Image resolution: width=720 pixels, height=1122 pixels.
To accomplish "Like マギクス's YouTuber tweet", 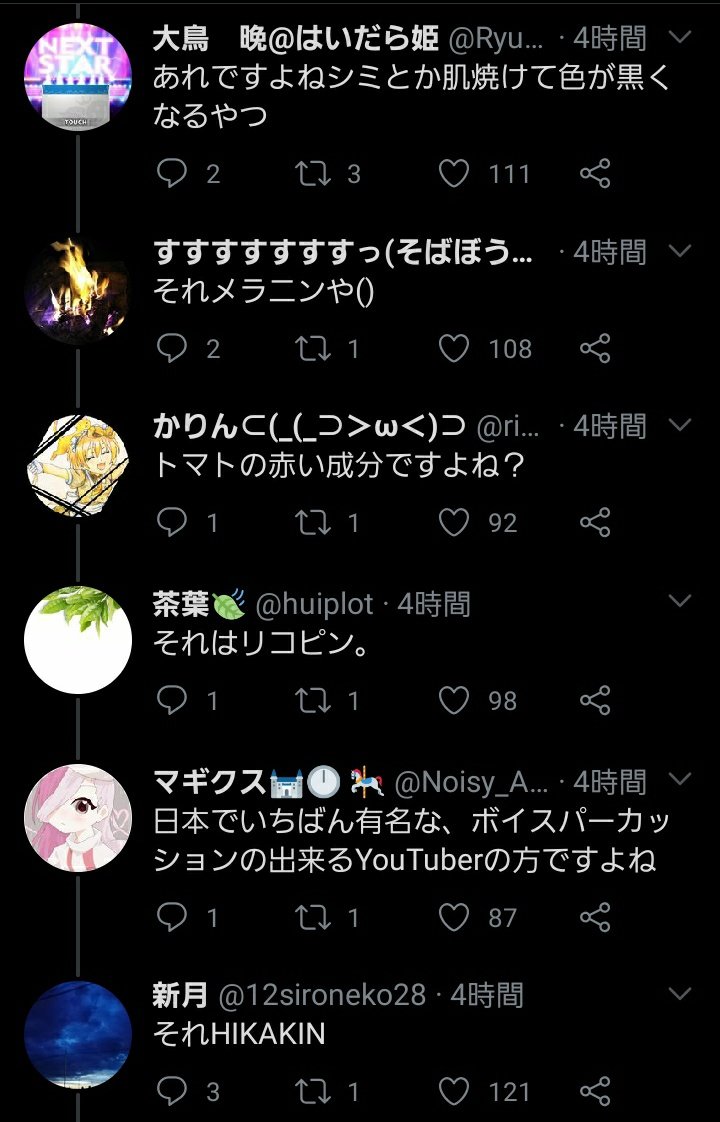I will (455, 917).
